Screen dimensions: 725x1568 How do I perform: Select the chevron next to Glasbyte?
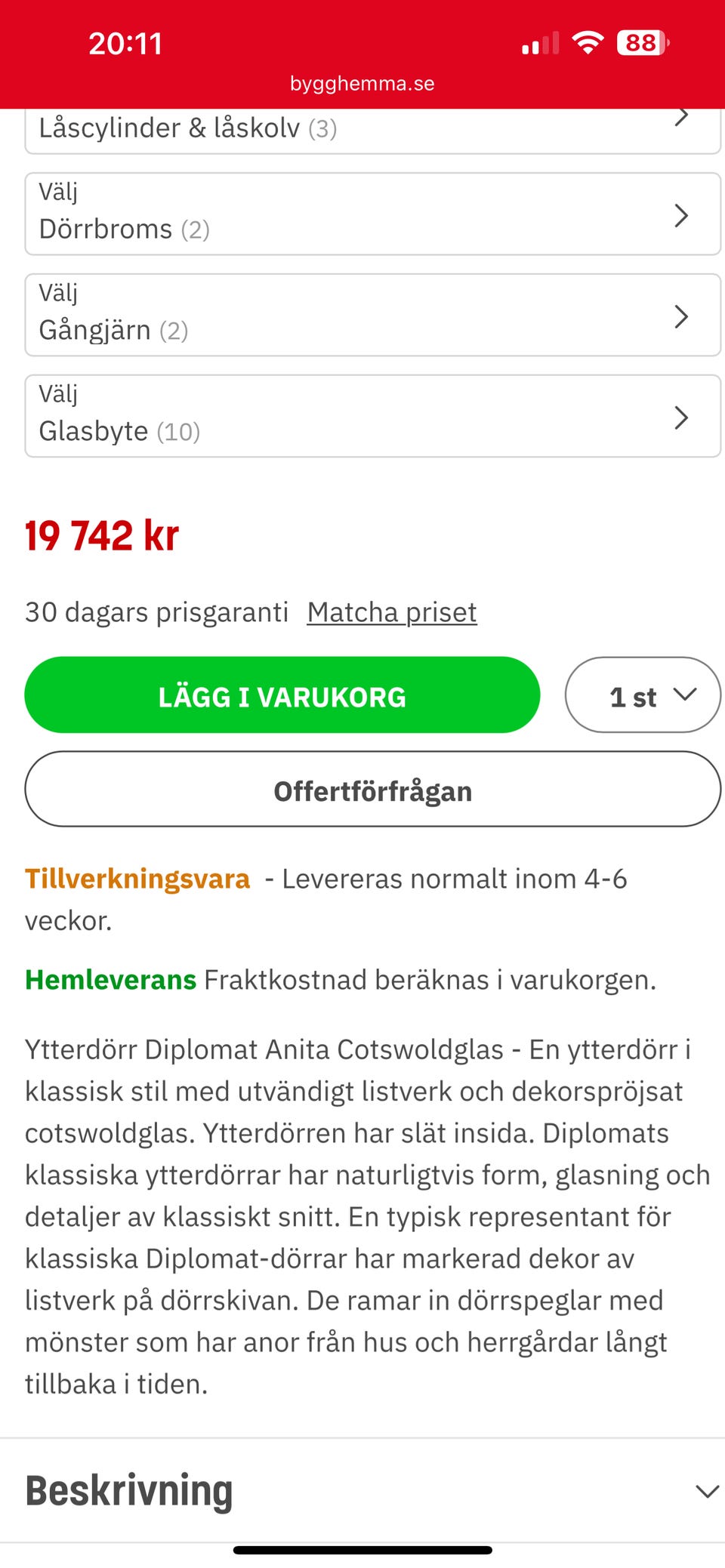tap(682, 416)
